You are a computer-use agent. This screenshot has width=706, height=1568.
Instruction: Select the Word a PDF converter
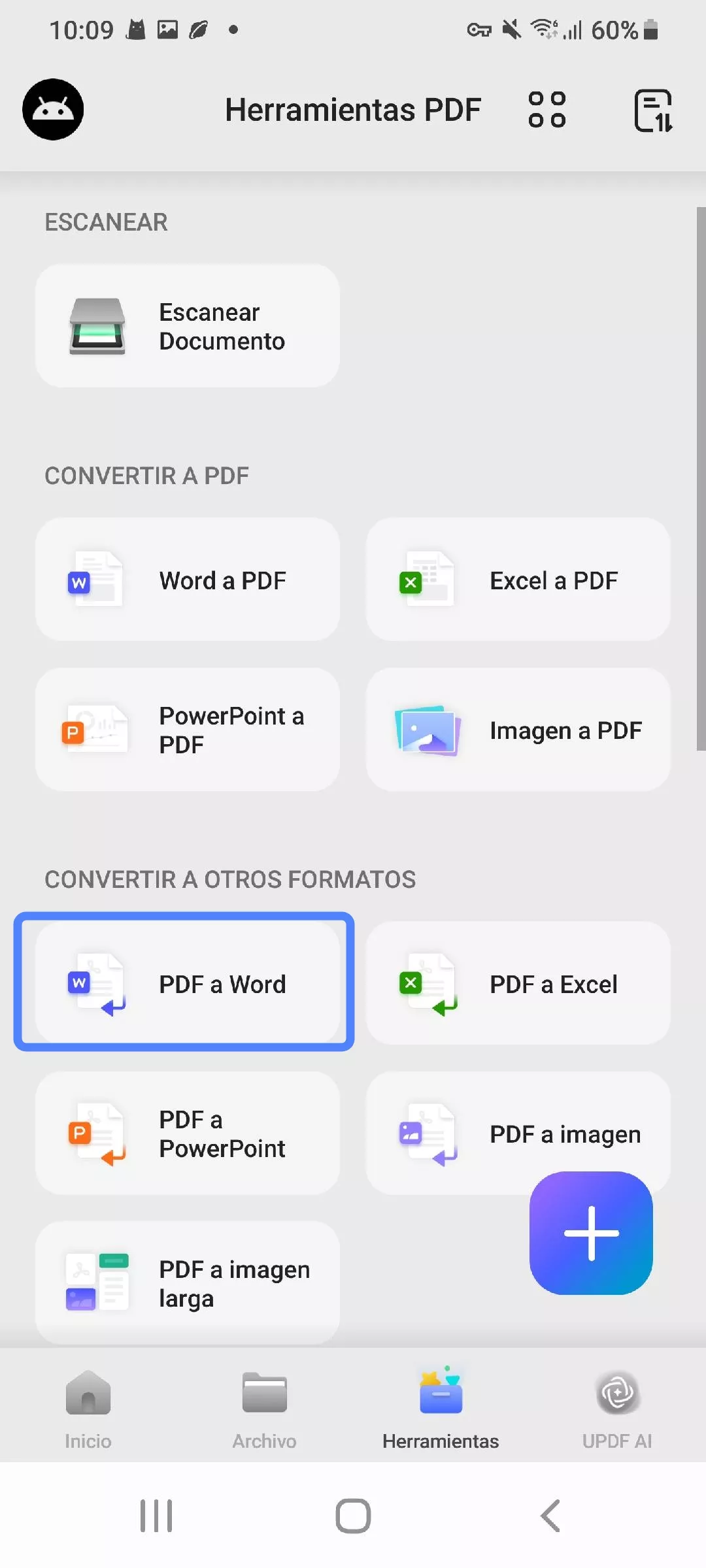tap(187, 579)
